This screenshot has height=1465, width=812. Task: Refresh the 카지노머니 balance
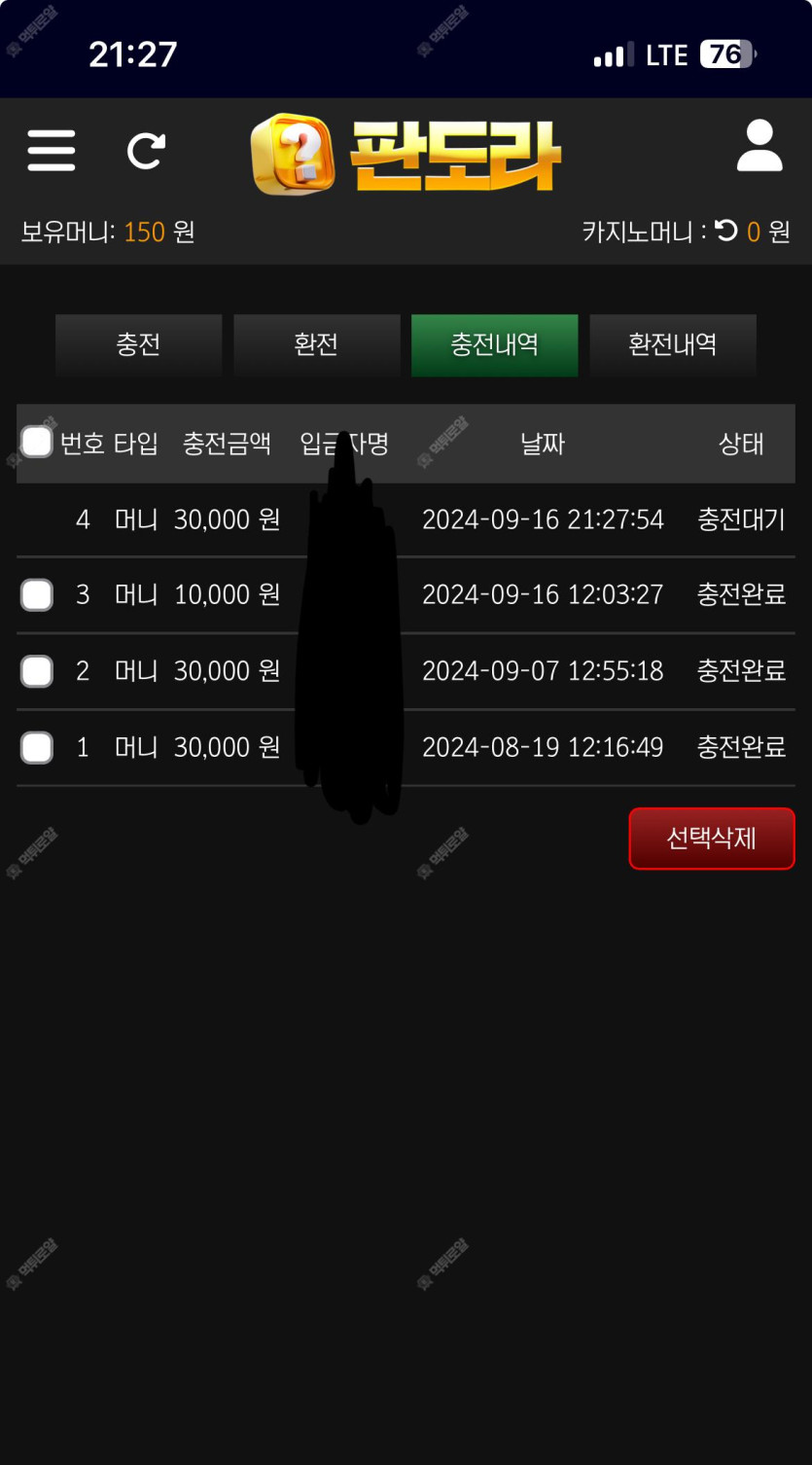tap(726, 231)
